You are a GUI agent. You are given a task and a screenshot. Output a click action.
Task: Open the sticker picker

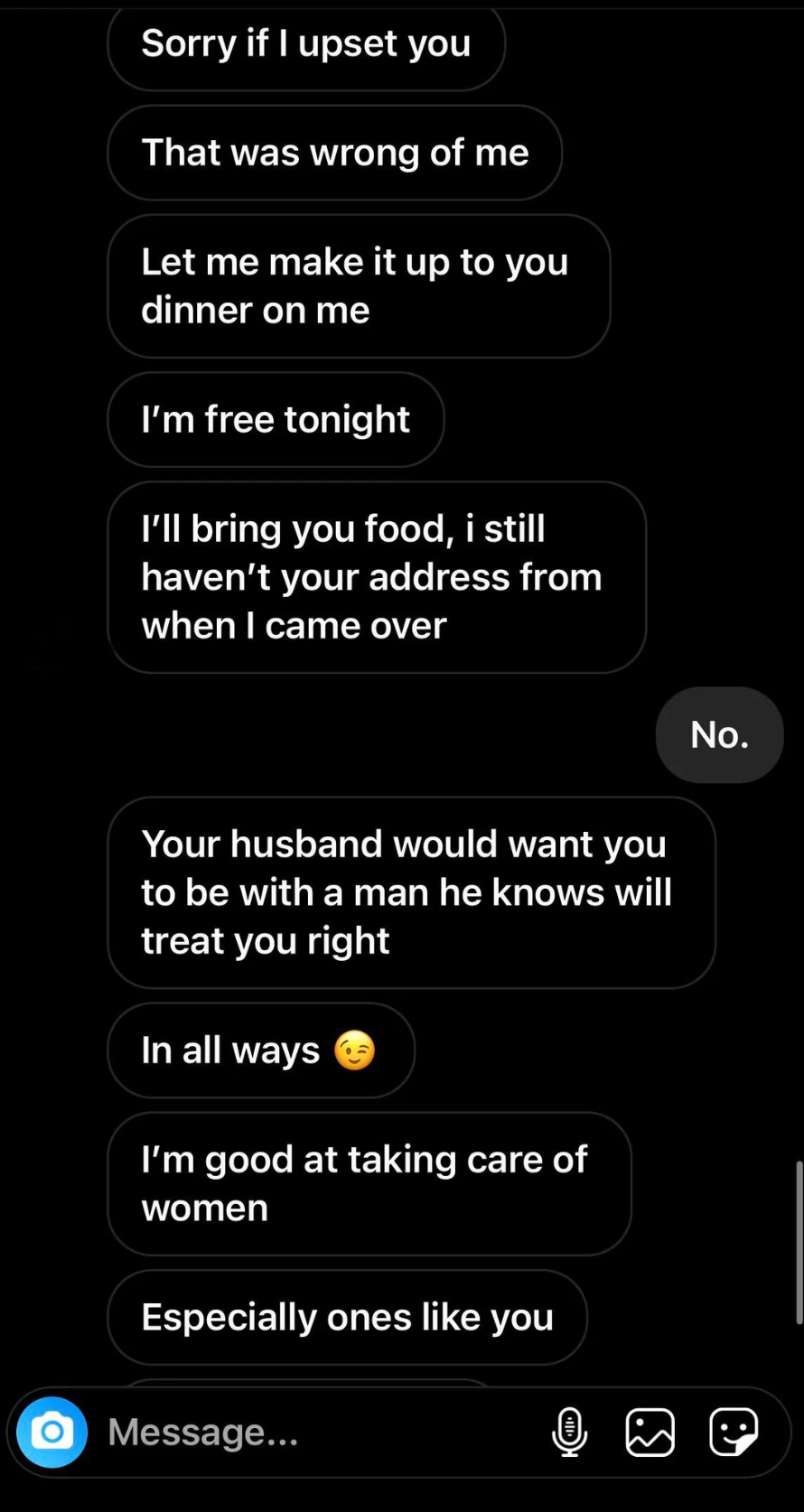tap(733, 1432)
